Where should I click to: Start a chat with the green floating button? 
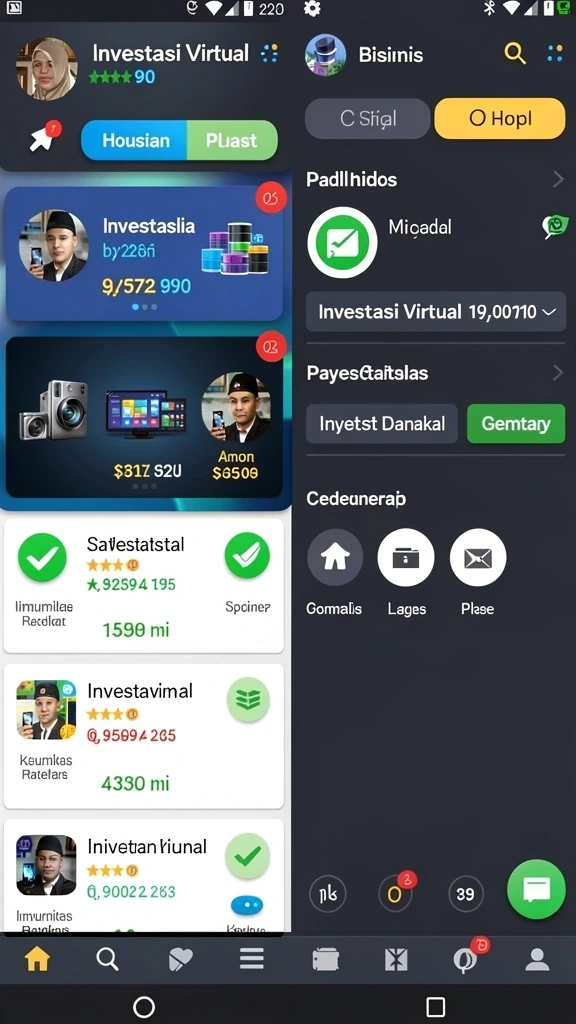[536, 889]
